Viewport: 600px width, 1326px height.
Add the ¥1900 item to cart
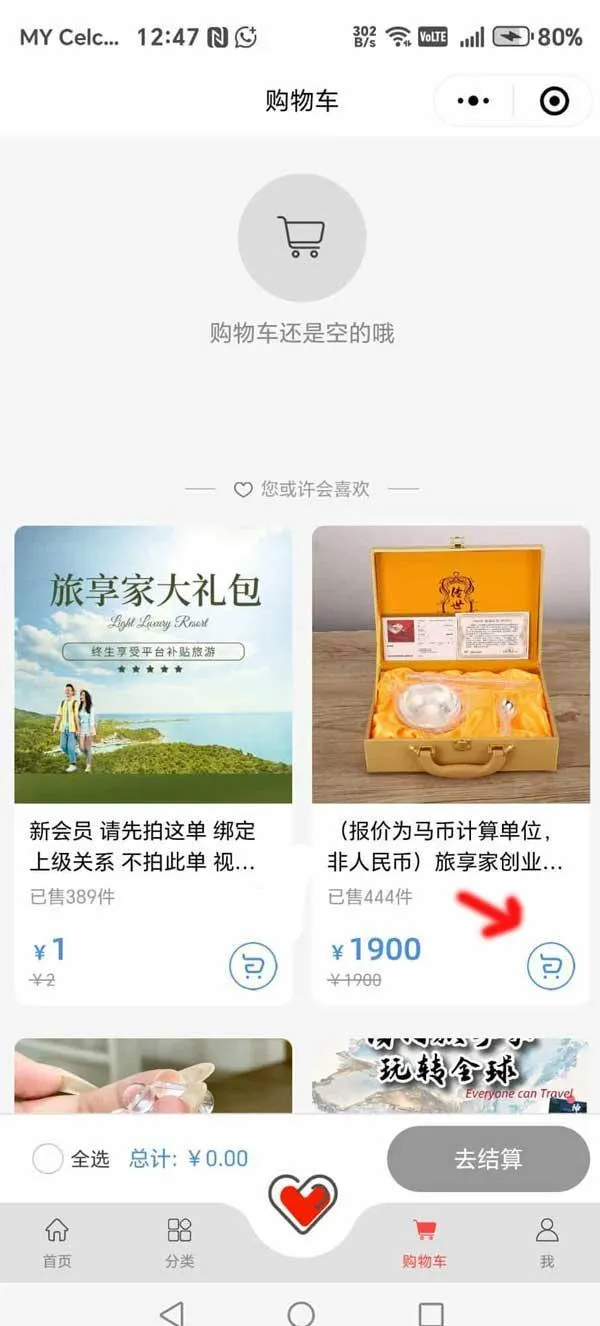[x=550, y=967]
